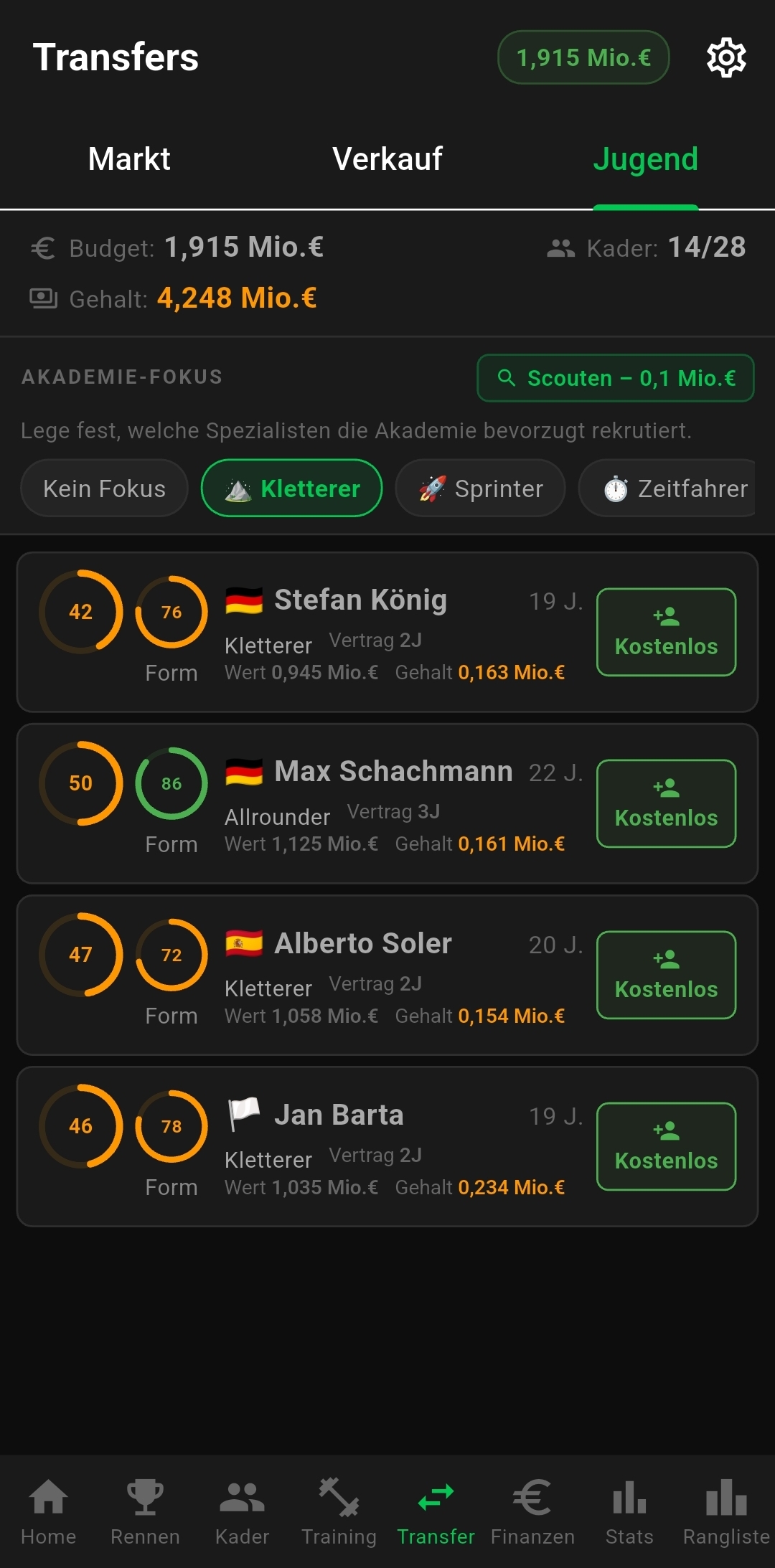
Task: Enable the Sprinter academy focus
Action: (479, 488)
